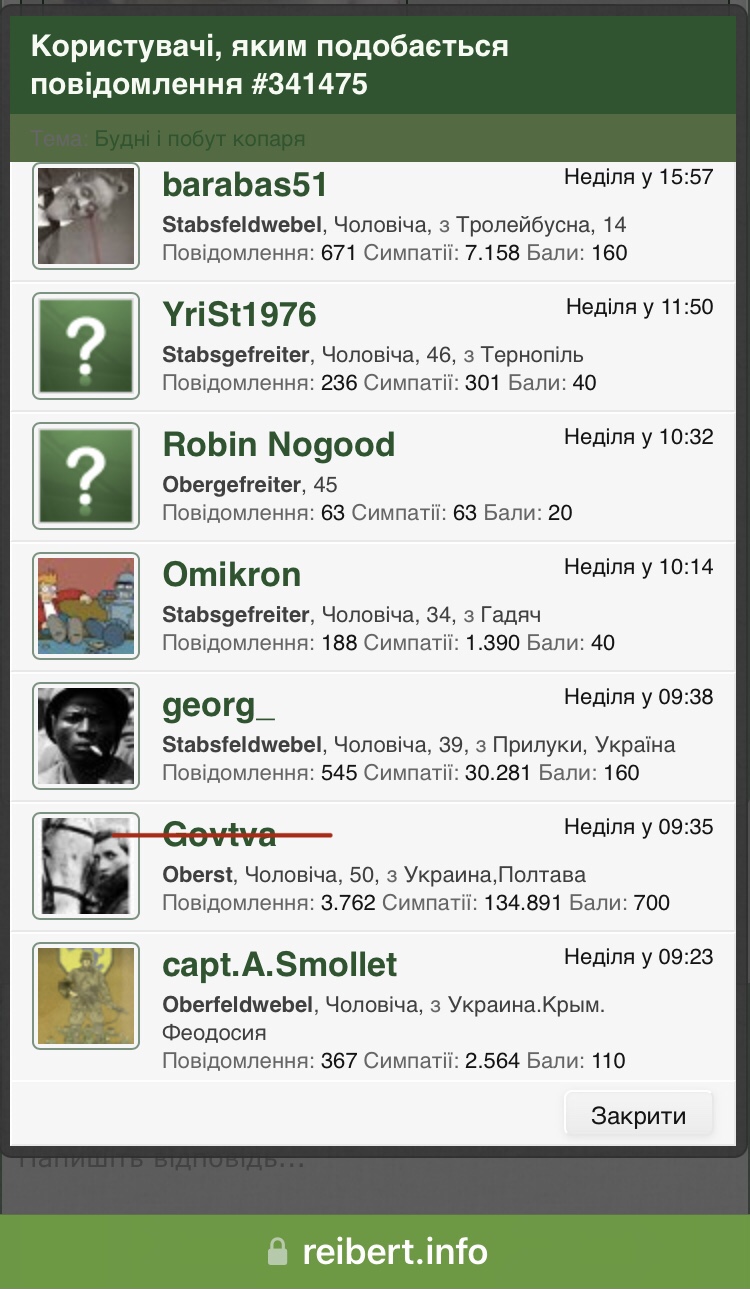Open barabas51's profile
This screenshot has width=750, height=1289.
pyautogui.click(x=245, y=185)
